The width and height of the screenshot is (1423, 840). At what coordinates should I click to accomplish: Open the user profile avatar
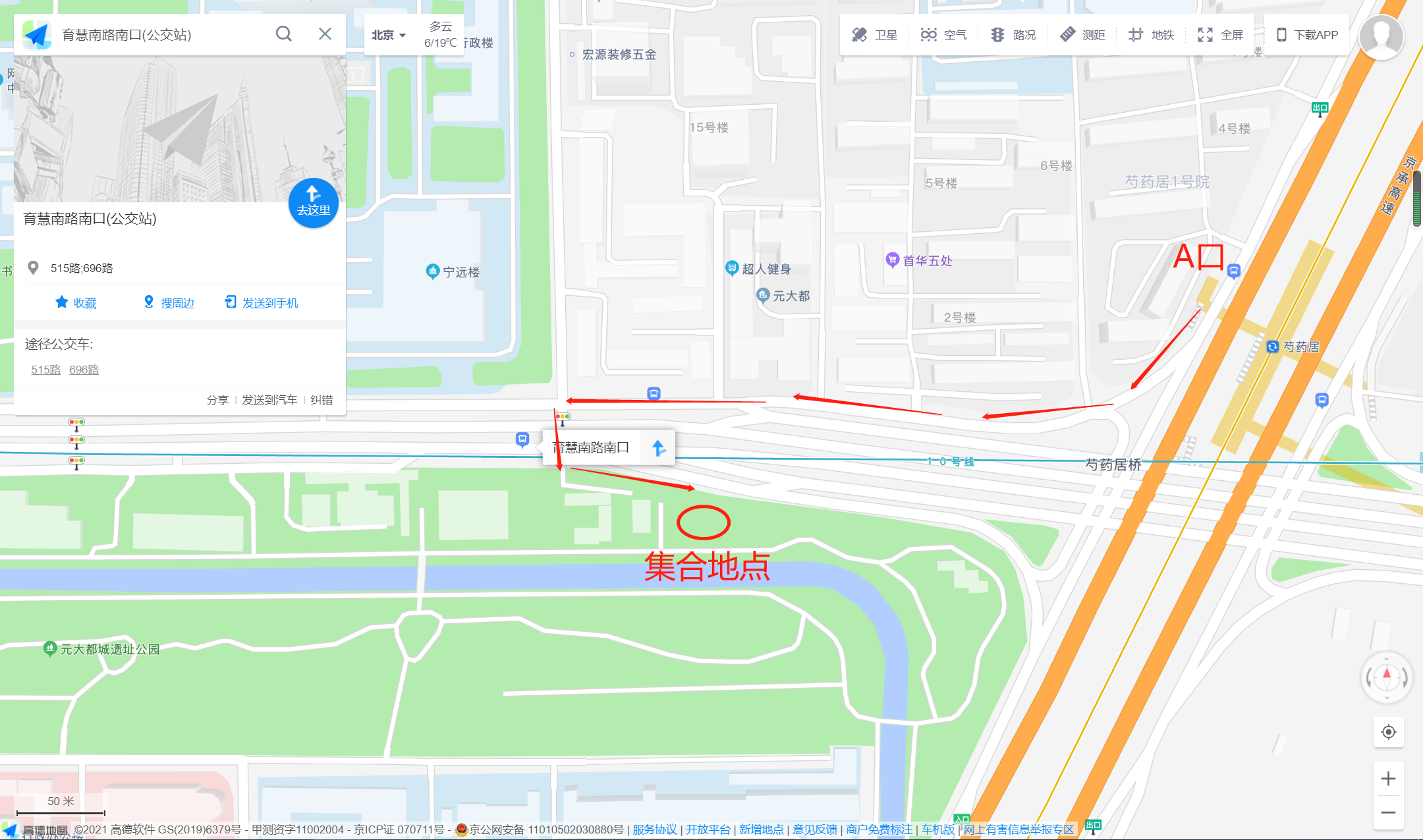pos(1381,37)
